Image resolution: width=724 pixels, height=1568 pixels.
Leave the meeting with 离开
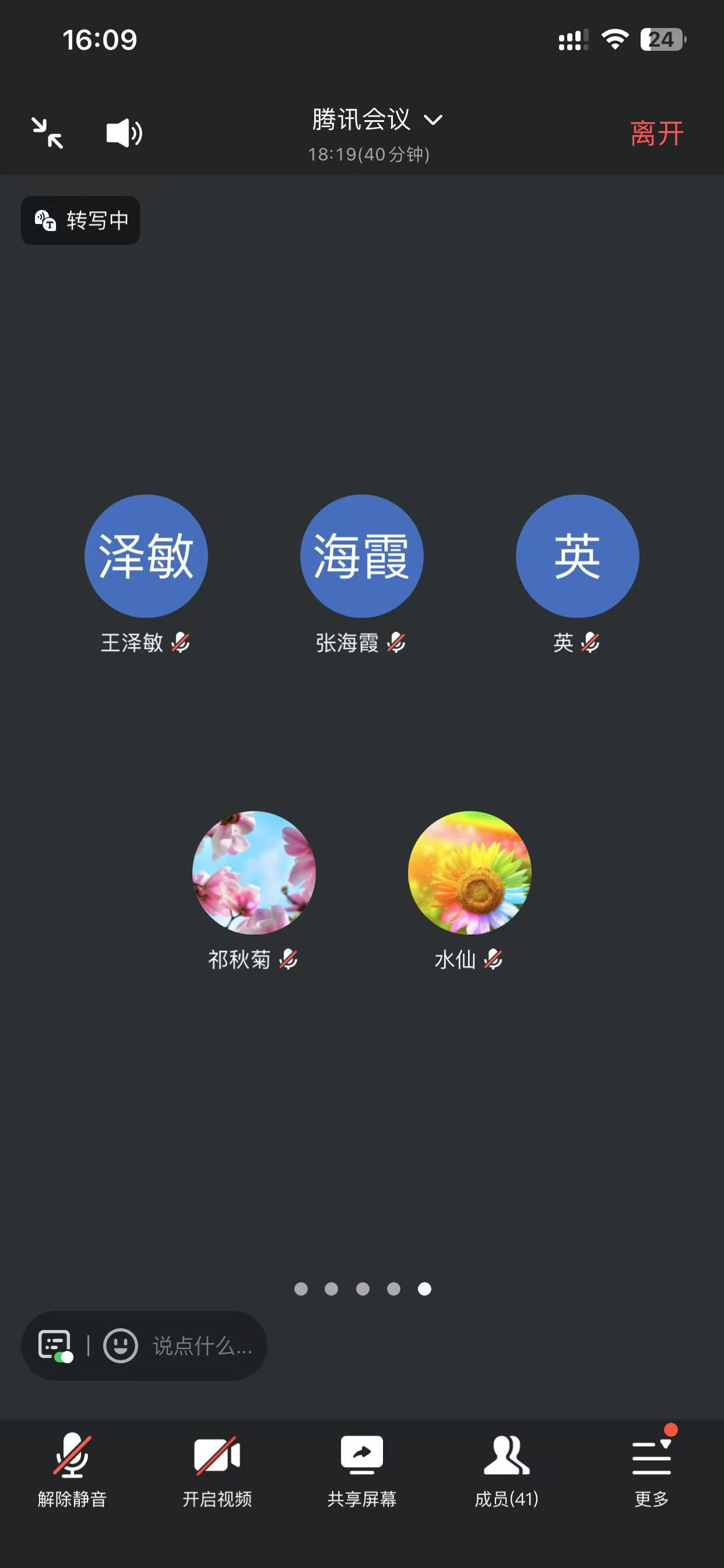656,134
